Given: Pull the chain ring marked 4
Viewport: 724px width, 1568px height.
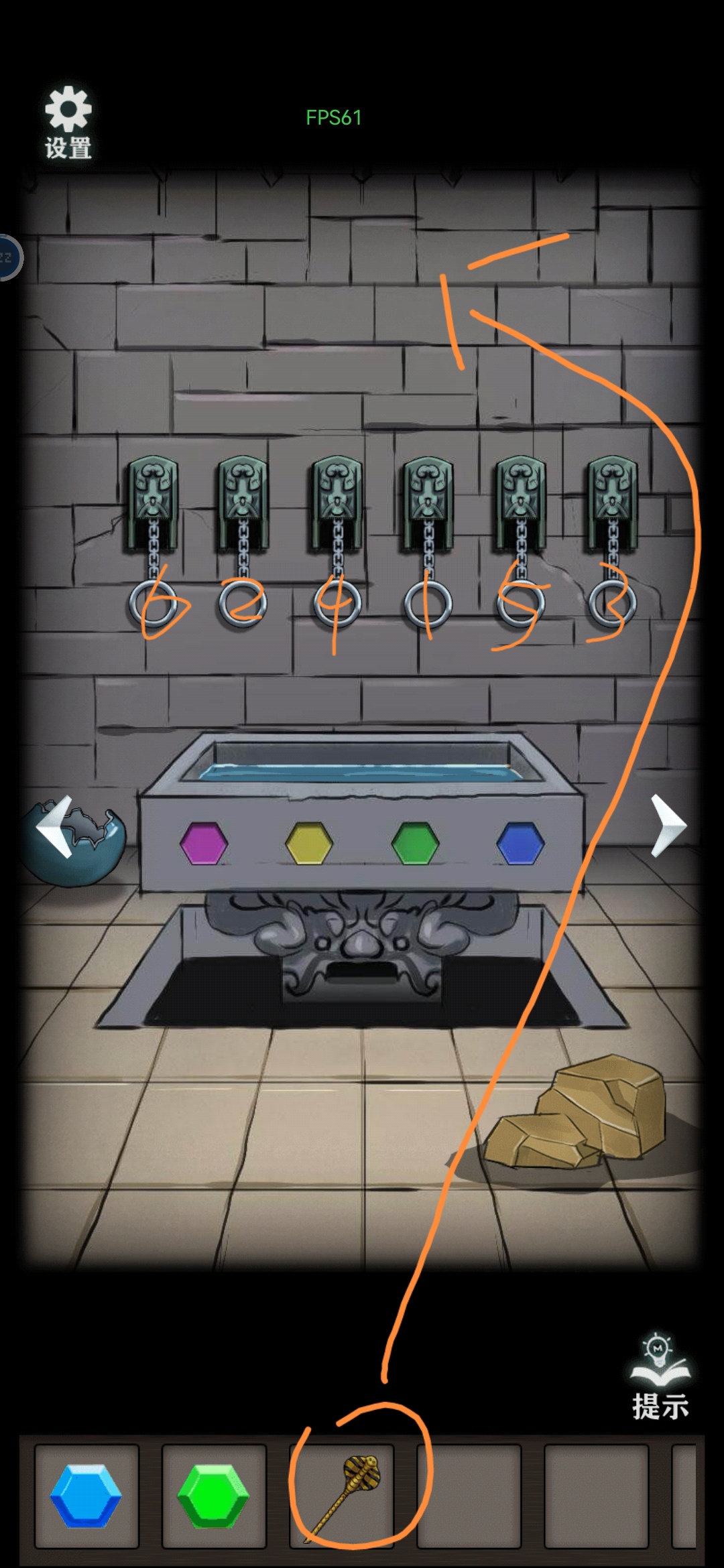Looking at the screenshot, I should [x=337, y=604].
